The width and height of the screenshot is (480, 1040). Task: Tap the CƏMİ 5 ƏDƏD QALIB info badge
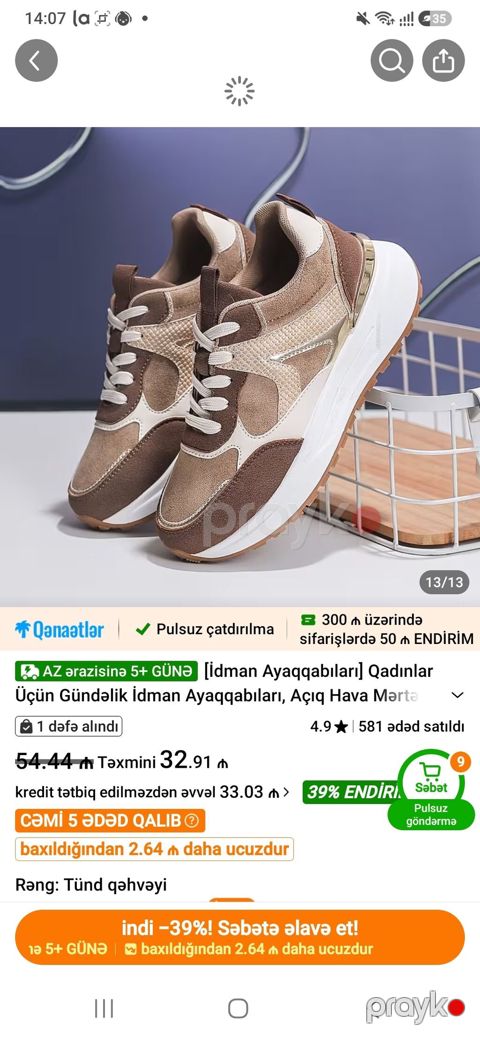pos(110,821)
